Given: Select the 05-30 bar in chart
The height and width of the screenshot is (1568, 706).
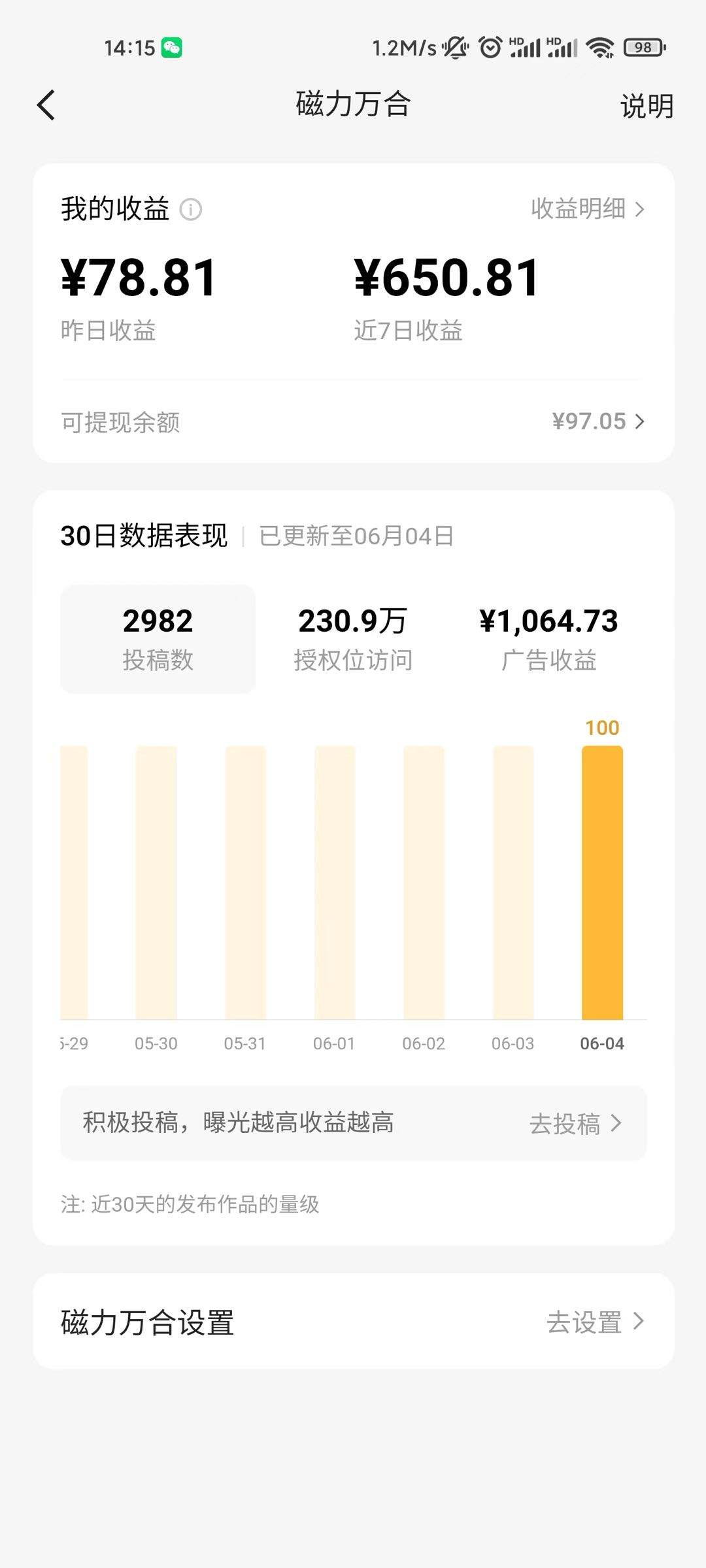Looking at the screenshot, I should pyautogui.click(x=156, y=882).
